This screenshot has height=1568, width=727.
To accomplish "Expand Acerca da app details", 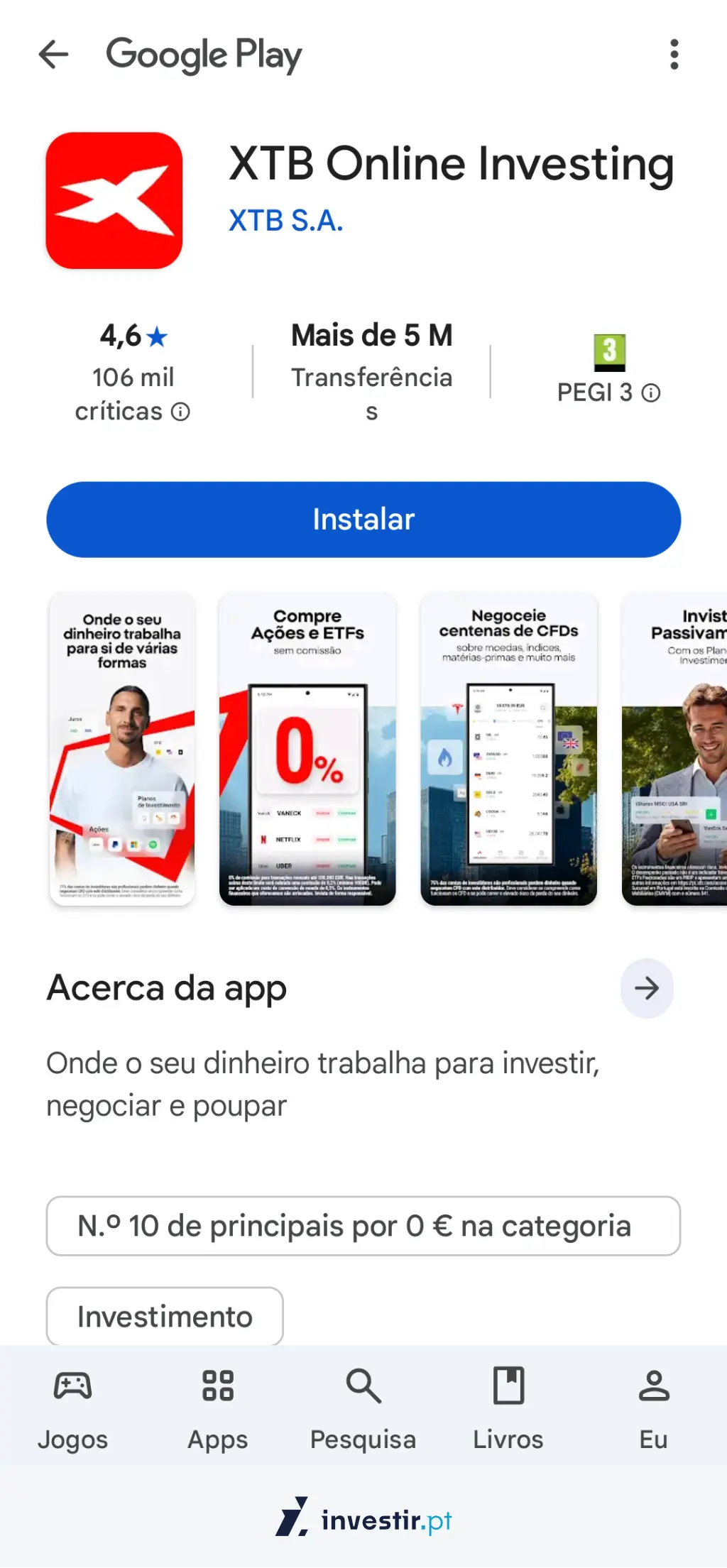I will [x=647, y=989].
